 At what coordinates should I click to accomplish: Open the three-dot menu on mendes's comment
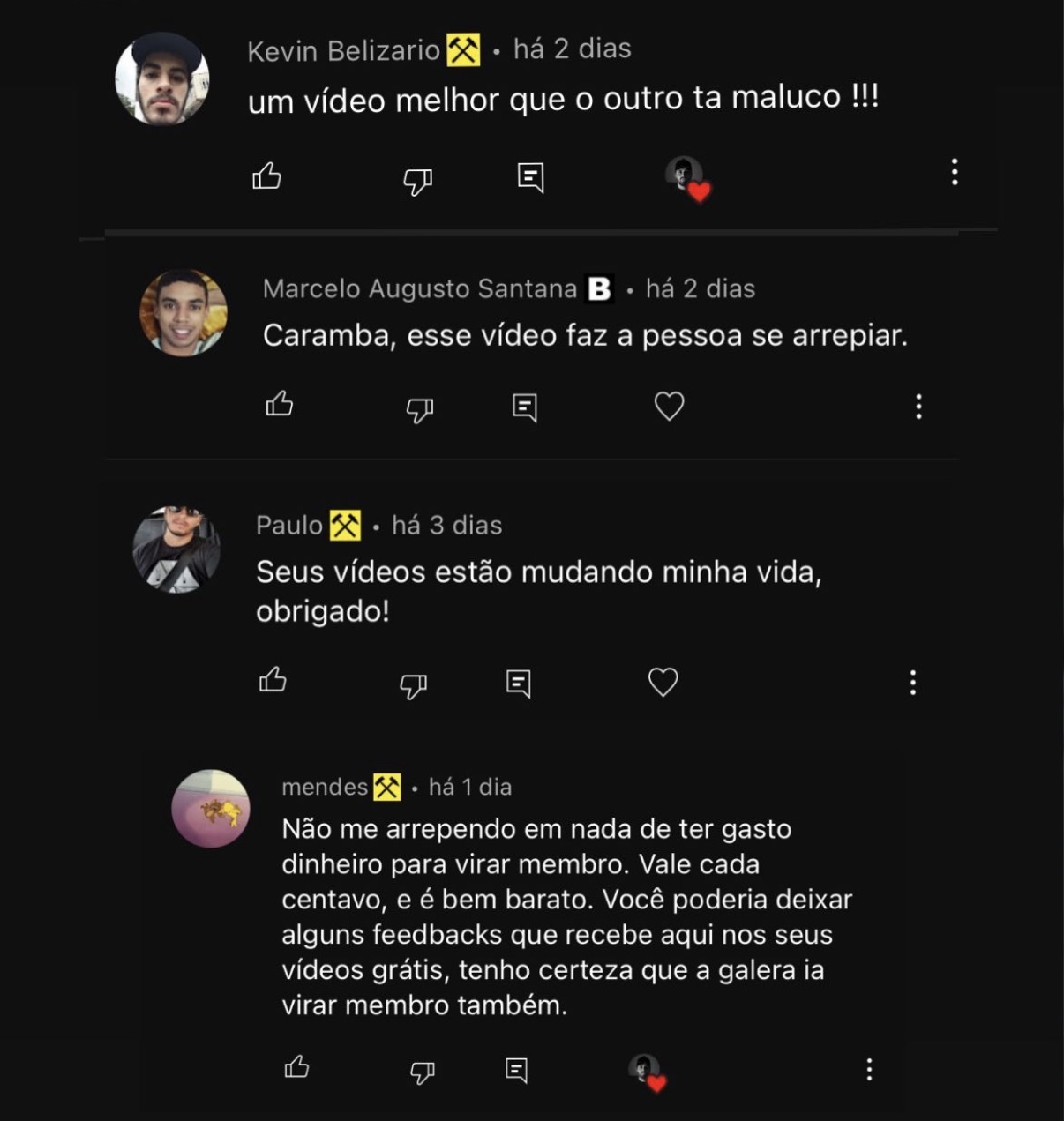(869, 1069)
